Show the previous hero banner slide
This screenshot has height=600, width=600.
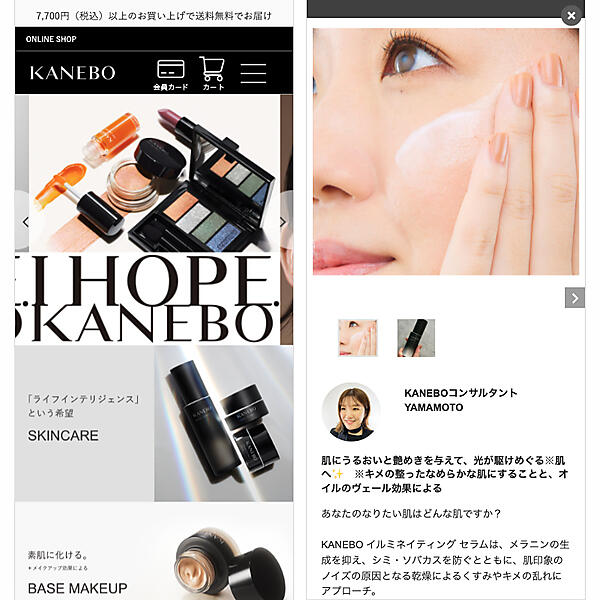click(x=24, y=222)
